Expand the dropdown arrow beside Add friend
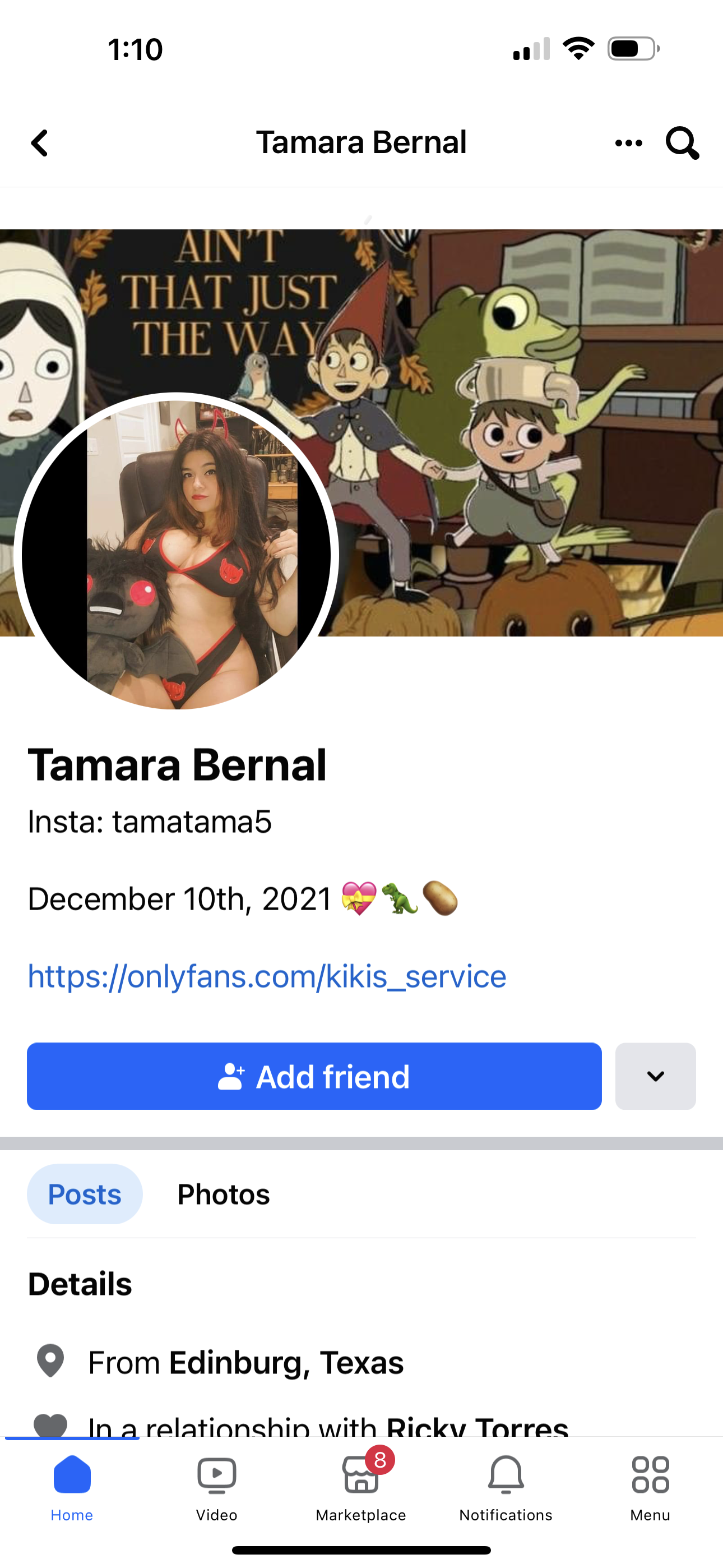The image size is (723, 1568). pyautogui.click(x=655, y=1076)
